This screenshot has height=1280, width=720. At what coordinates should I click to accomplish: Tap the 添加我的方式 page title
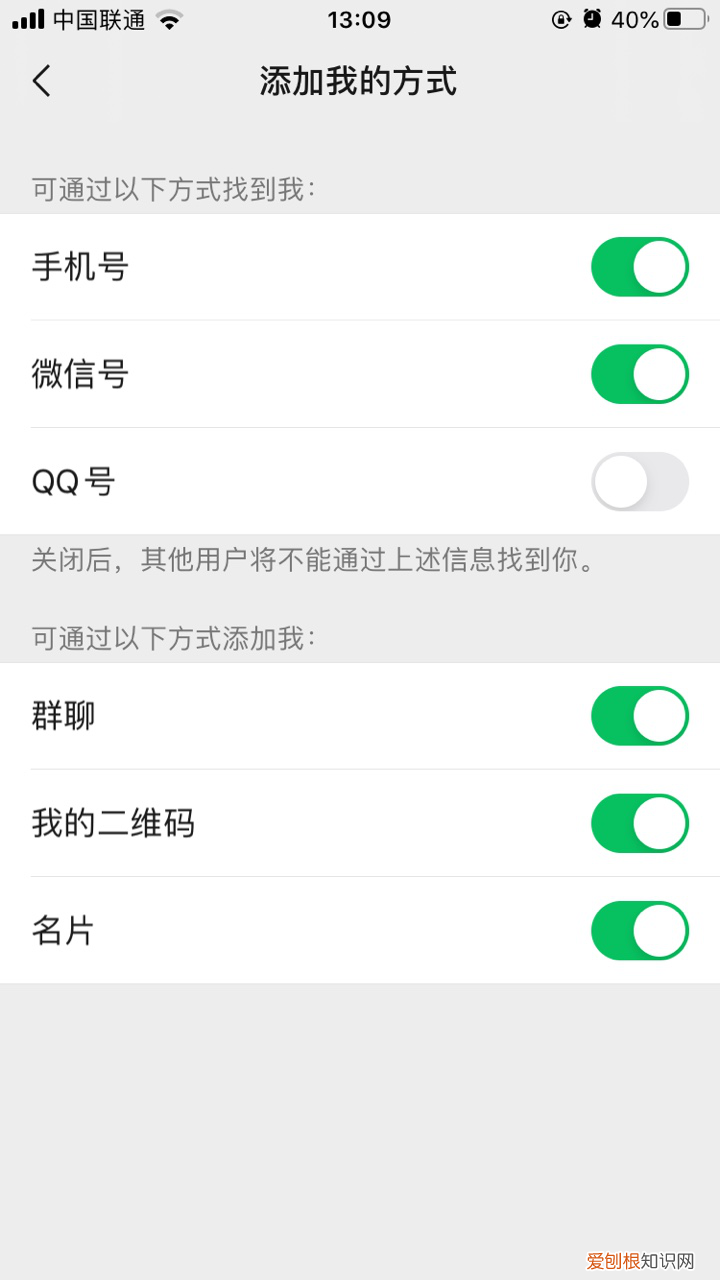(x=360, y=82)
